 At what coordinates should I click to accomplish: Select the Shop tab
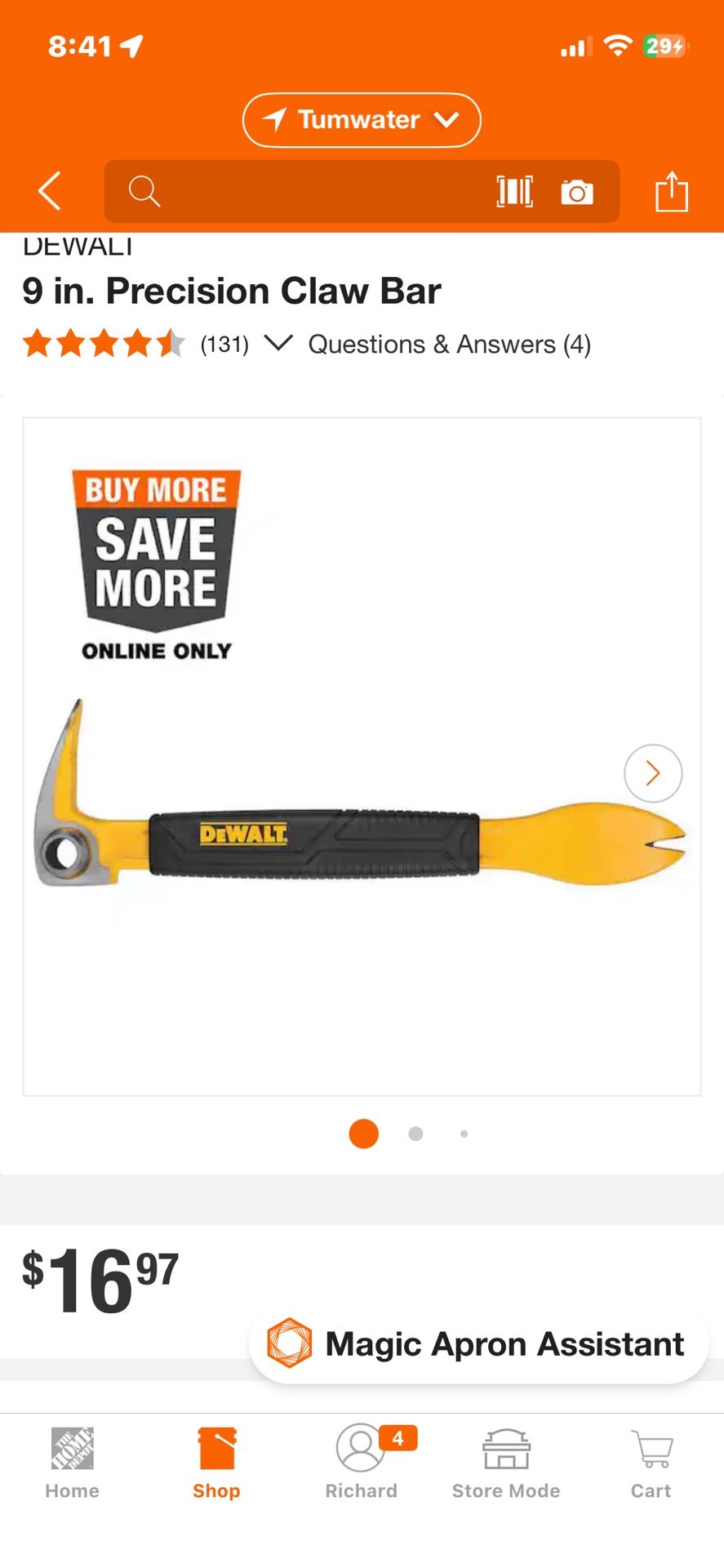pyautogui.click(x=216, y=1463)
